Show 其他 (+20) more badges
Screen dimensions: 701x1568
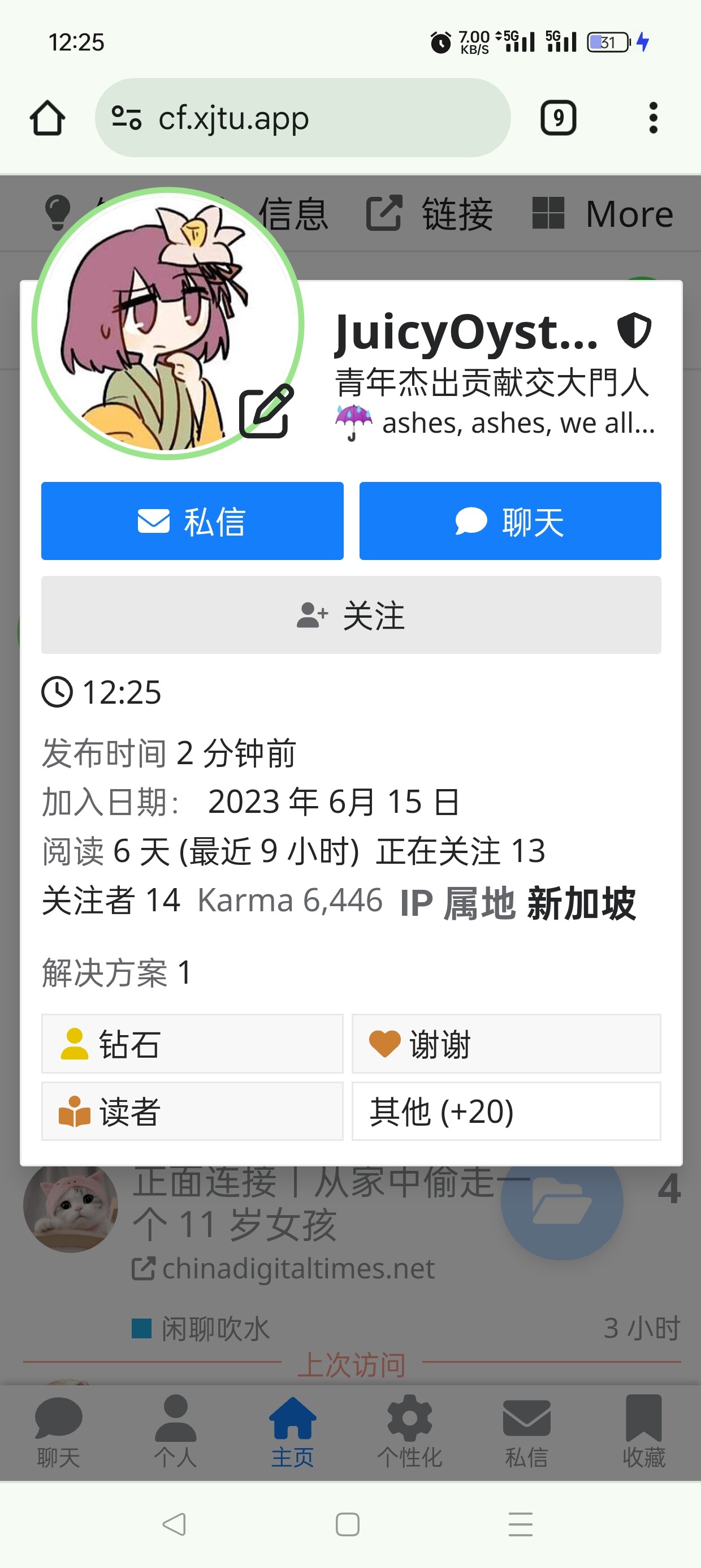(505, 1112)
